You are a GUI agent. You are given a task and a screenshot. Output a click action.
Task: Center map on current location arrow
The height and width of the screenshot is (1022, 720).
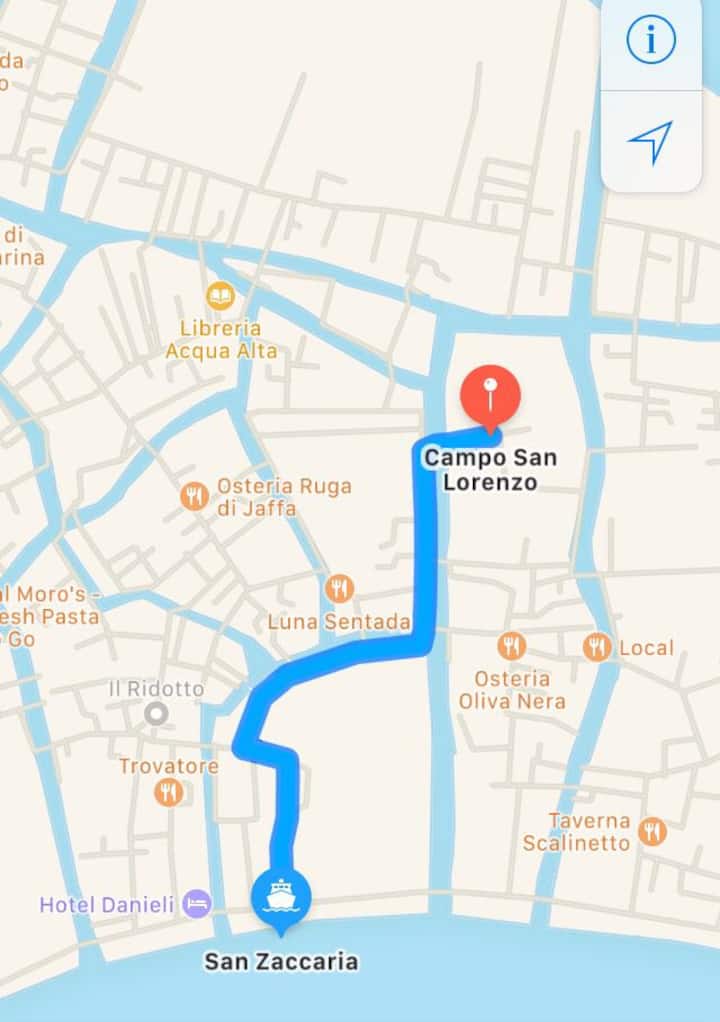[651, 142]
